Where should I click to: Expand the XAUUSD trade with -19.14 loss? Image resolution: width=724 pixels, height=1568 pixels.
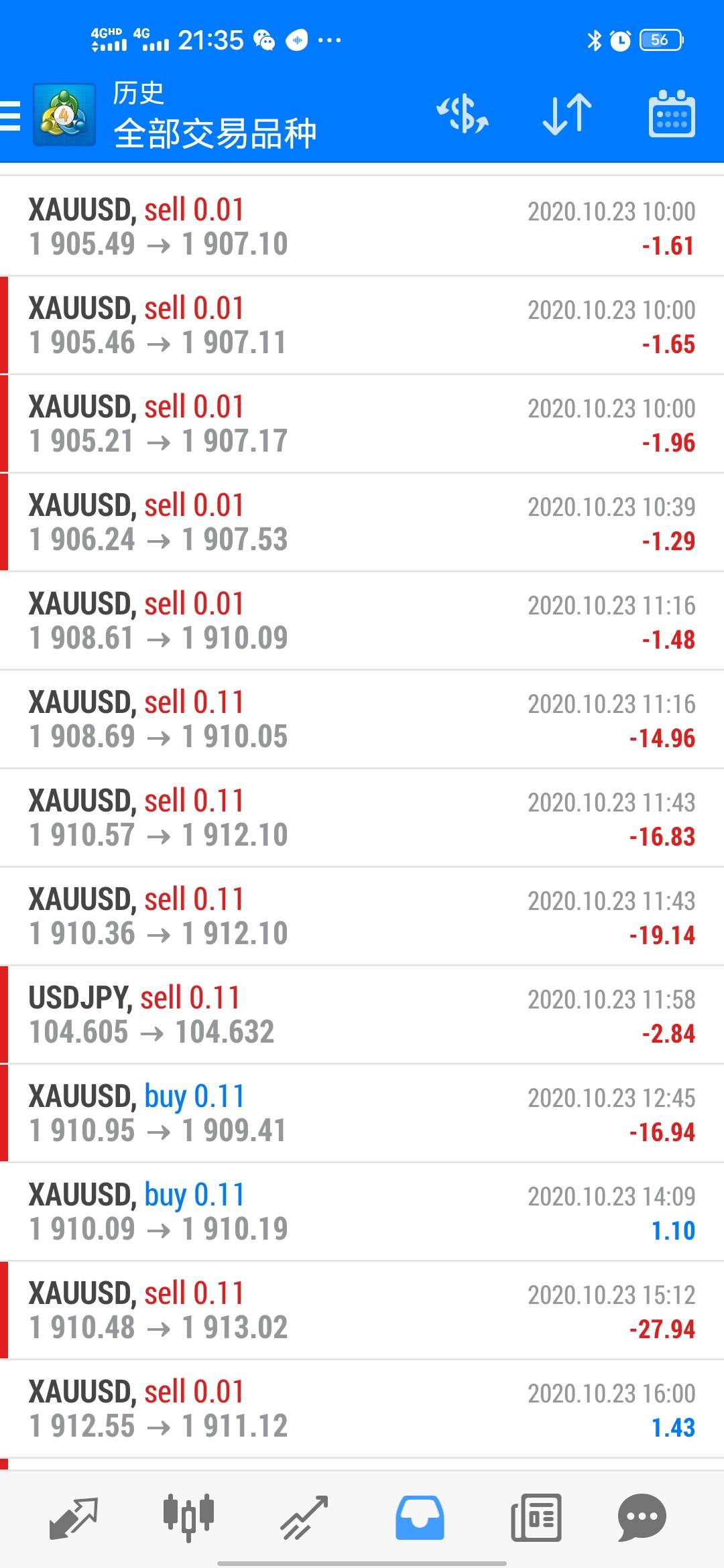(x=362, y=916)
